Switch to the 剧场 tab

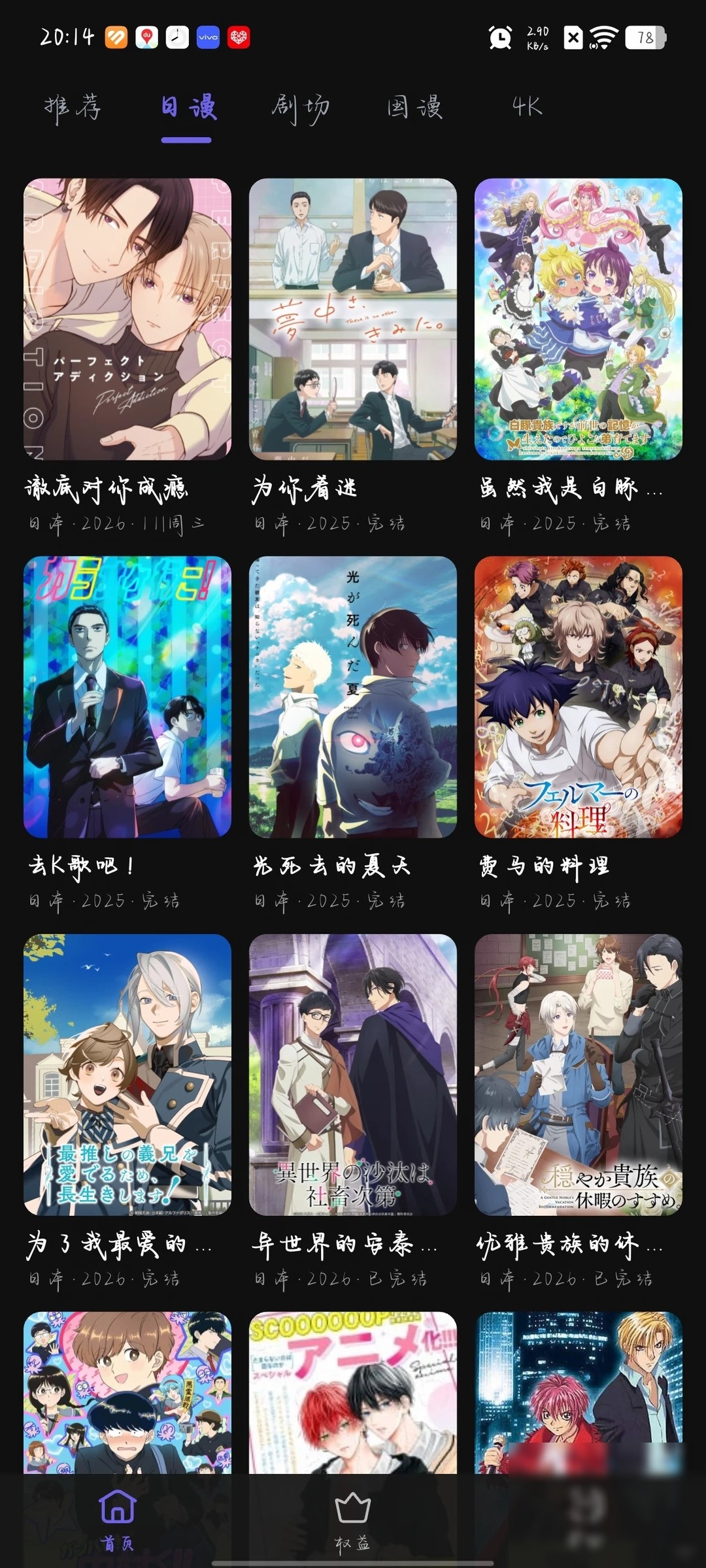pos(301,107)
